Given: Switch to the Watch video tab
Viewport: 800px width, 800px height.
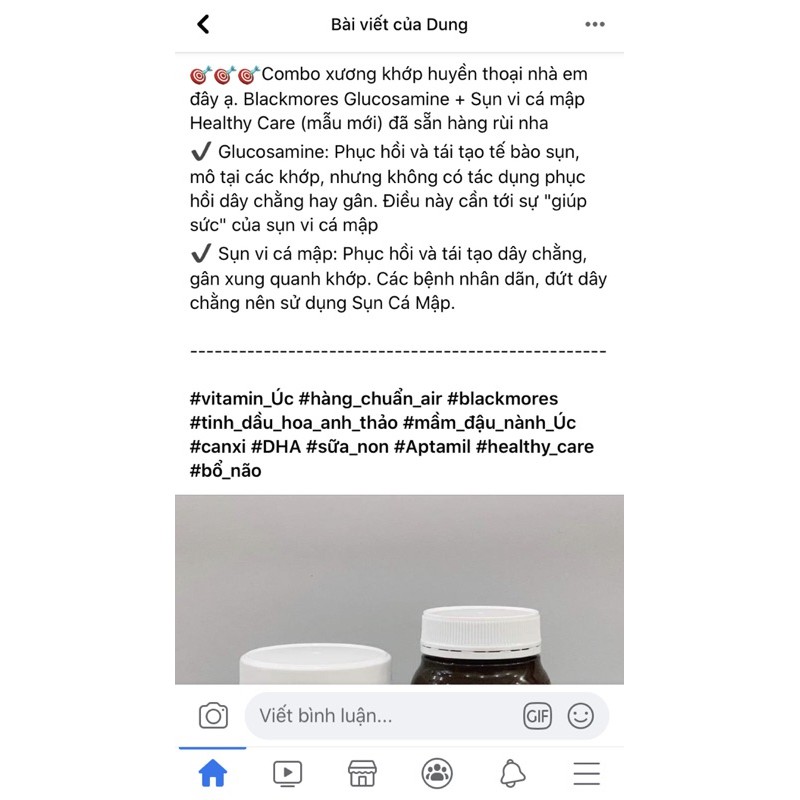Looking at the screenshot, I should coord(287,772).
